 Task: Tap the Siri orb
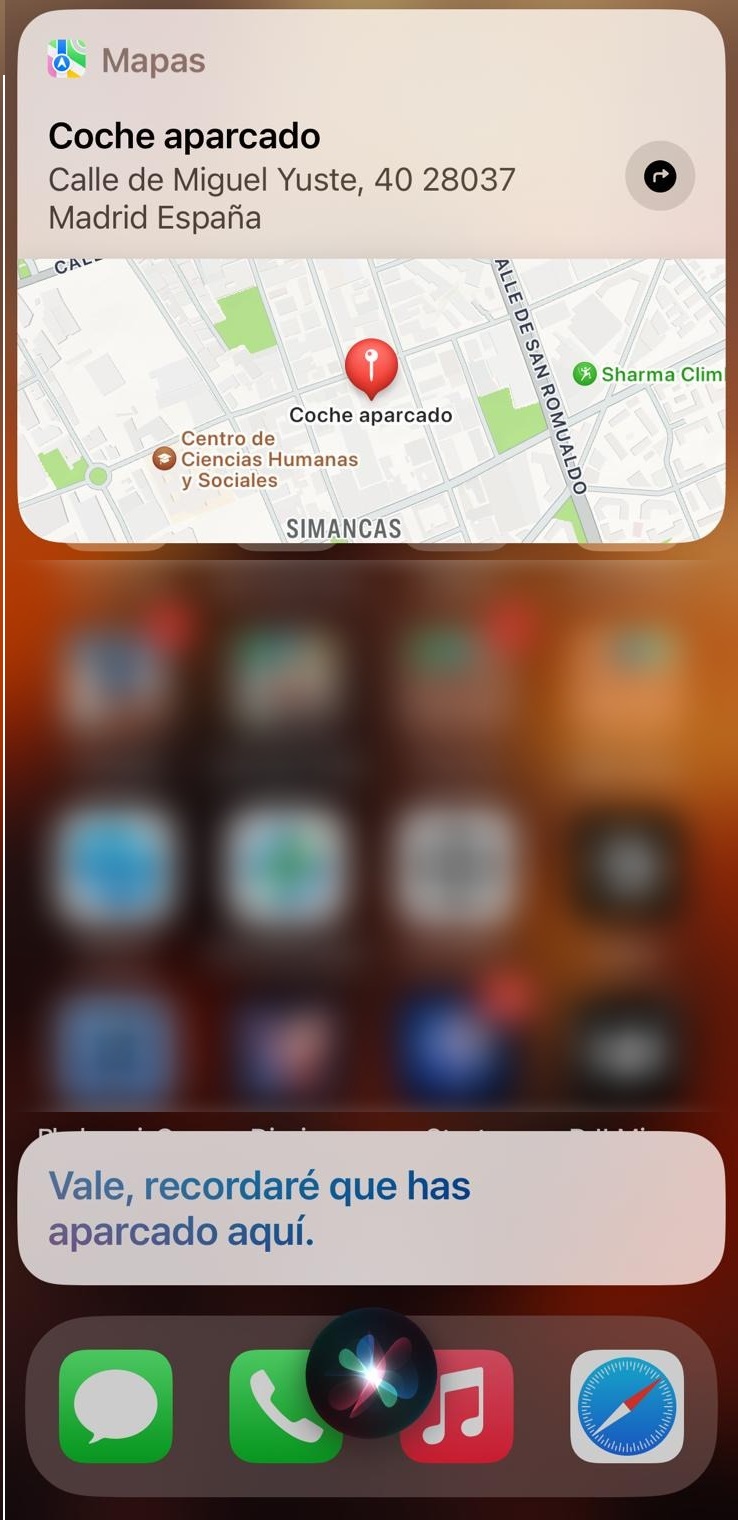point(371,1372)
